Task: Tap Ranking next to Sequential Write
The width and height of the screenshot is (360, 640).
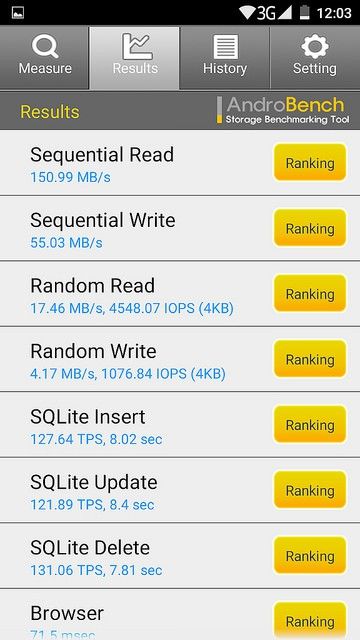Action: (310, 228)
